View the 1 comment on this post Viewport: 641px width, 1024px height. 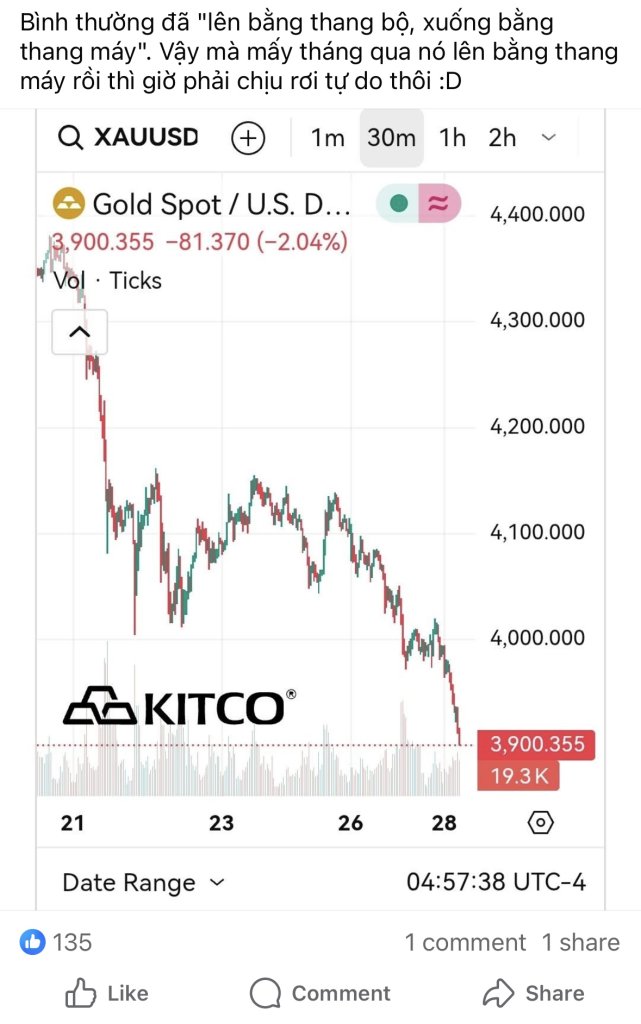click(465, 942)
